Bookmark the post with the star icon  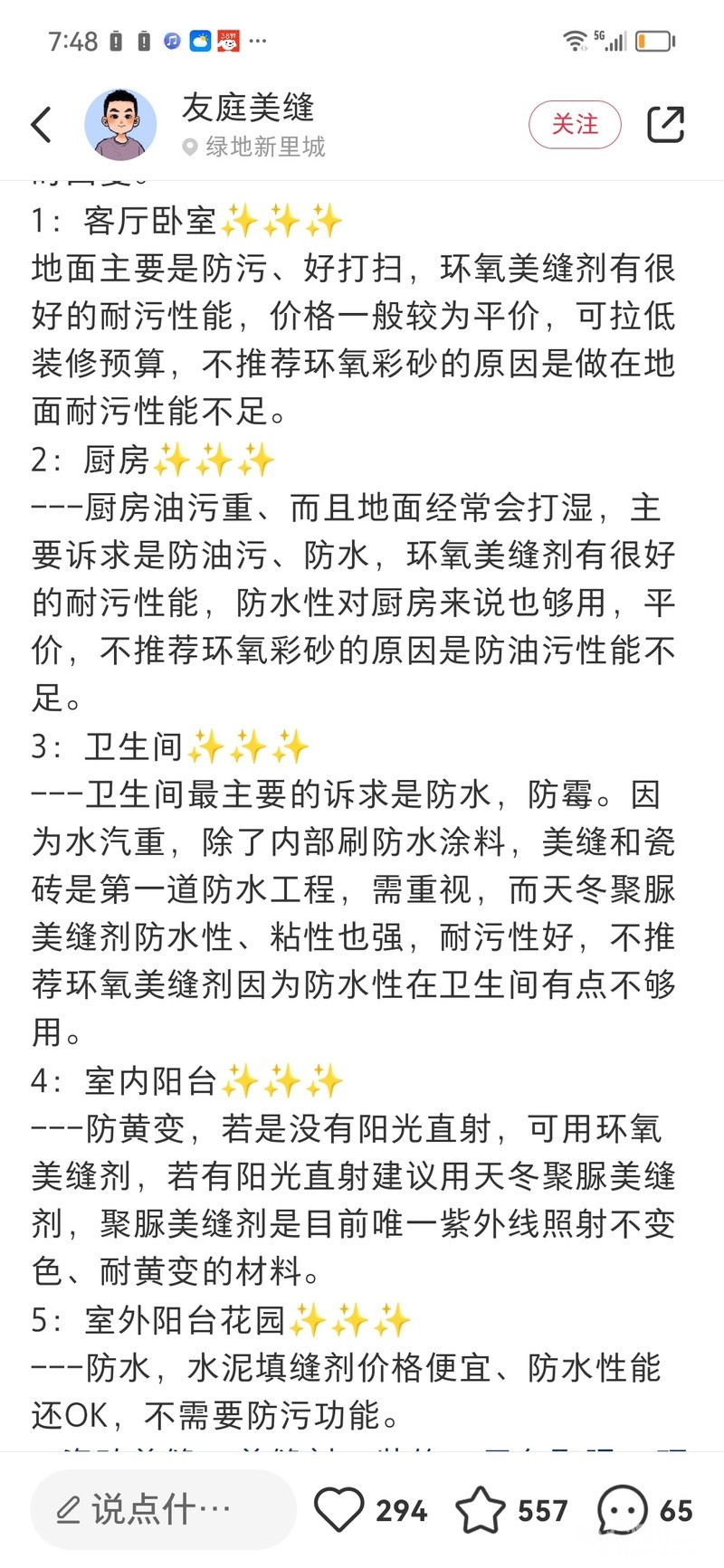click(x=480, y=1509)
